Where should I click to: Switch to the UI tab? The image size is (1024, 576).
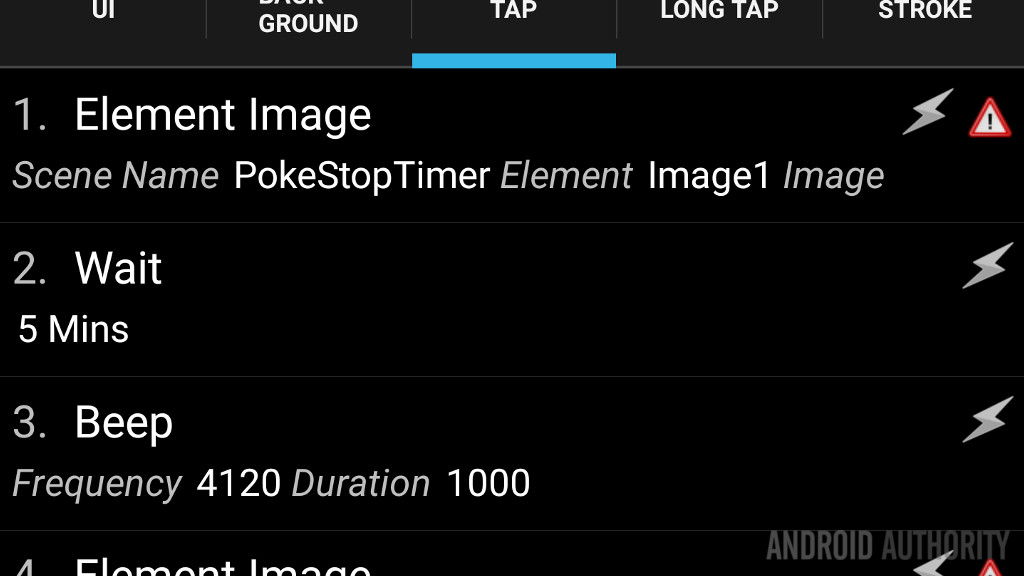[x=103, y=14]
